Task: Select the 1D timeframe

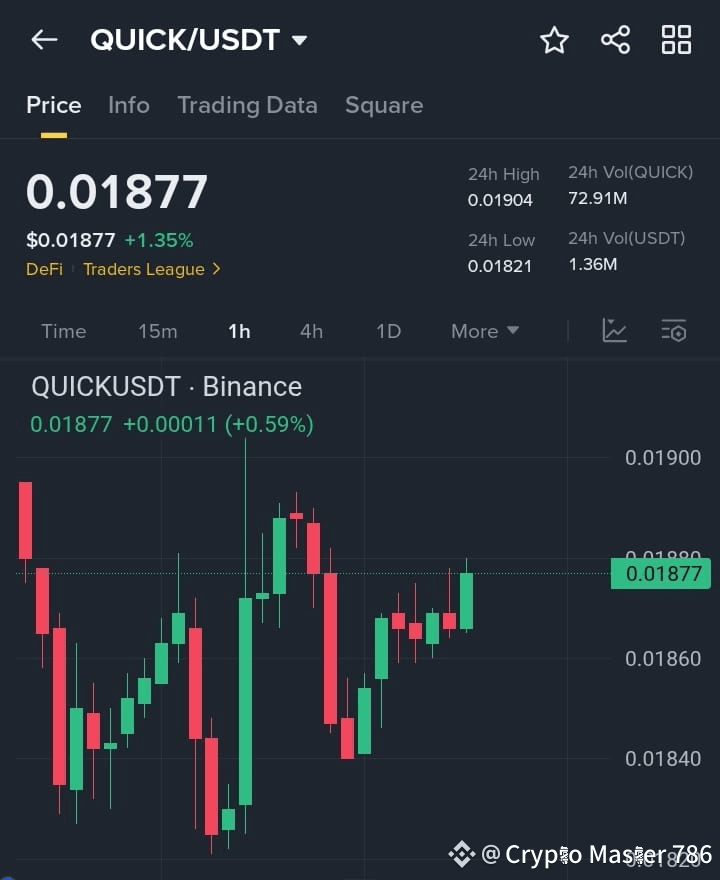Action: (388, 330)
